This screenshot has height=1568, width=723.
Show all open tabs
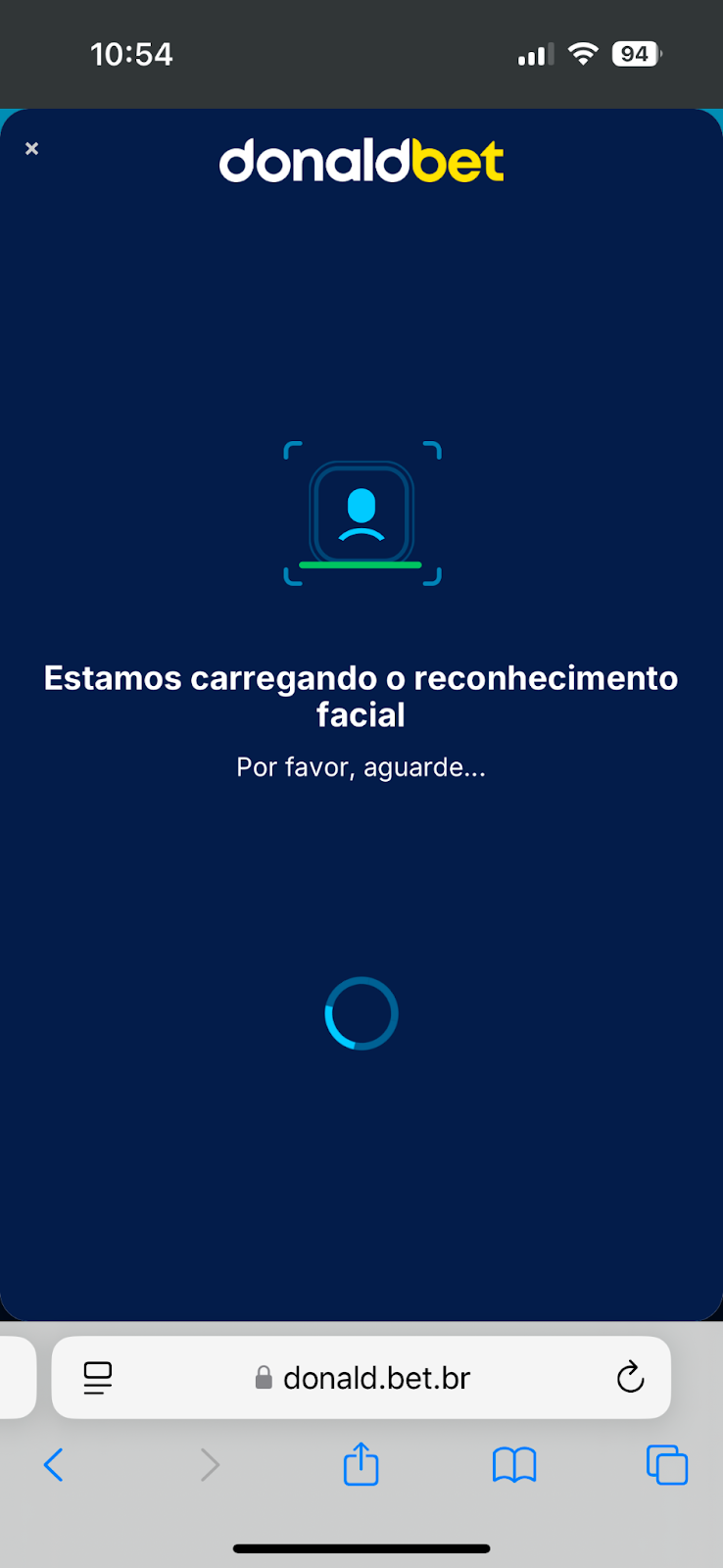pyautogui.click(x=667, y=1465)
